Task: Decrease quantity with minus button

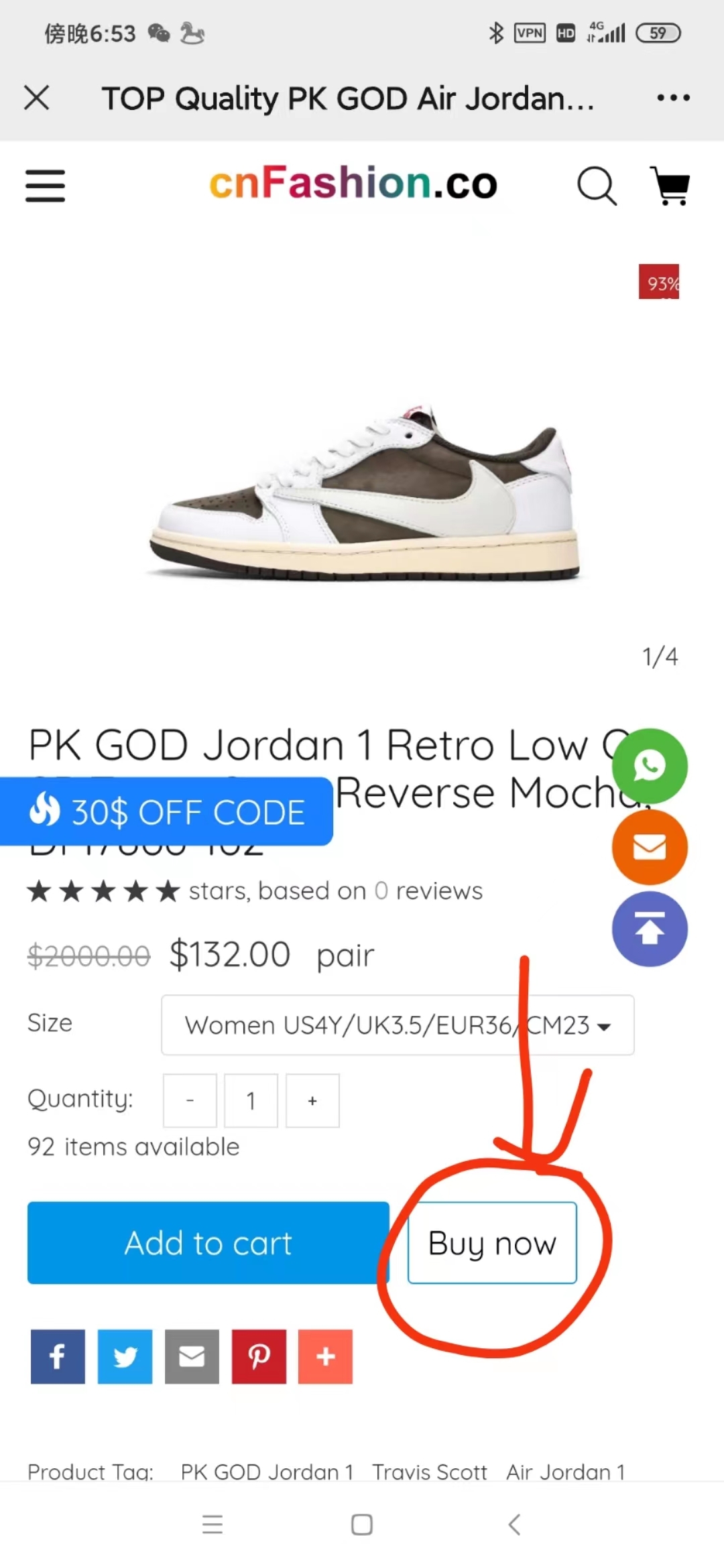Action: (190, 1100)
